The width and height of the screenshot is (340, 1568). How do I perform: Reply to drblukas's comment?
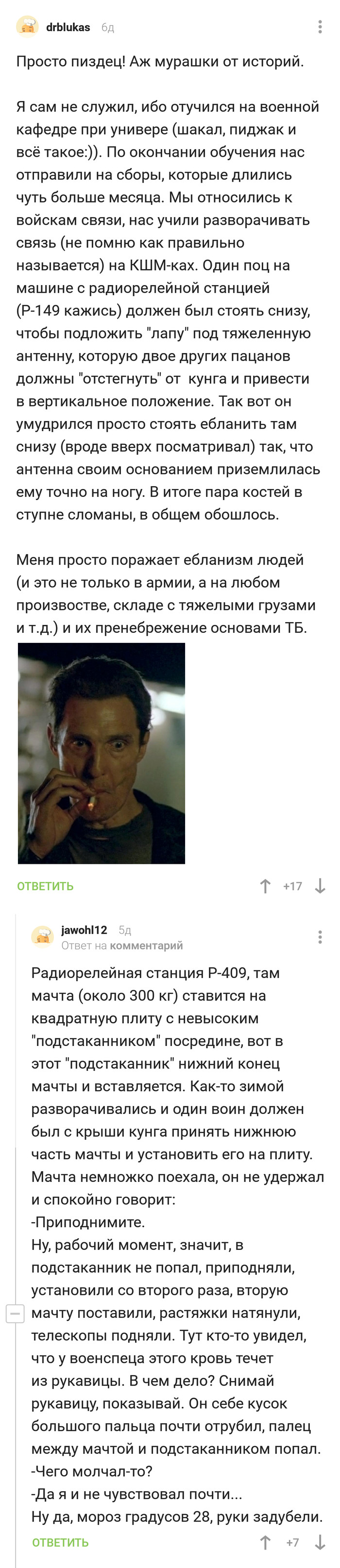point(45,886)
